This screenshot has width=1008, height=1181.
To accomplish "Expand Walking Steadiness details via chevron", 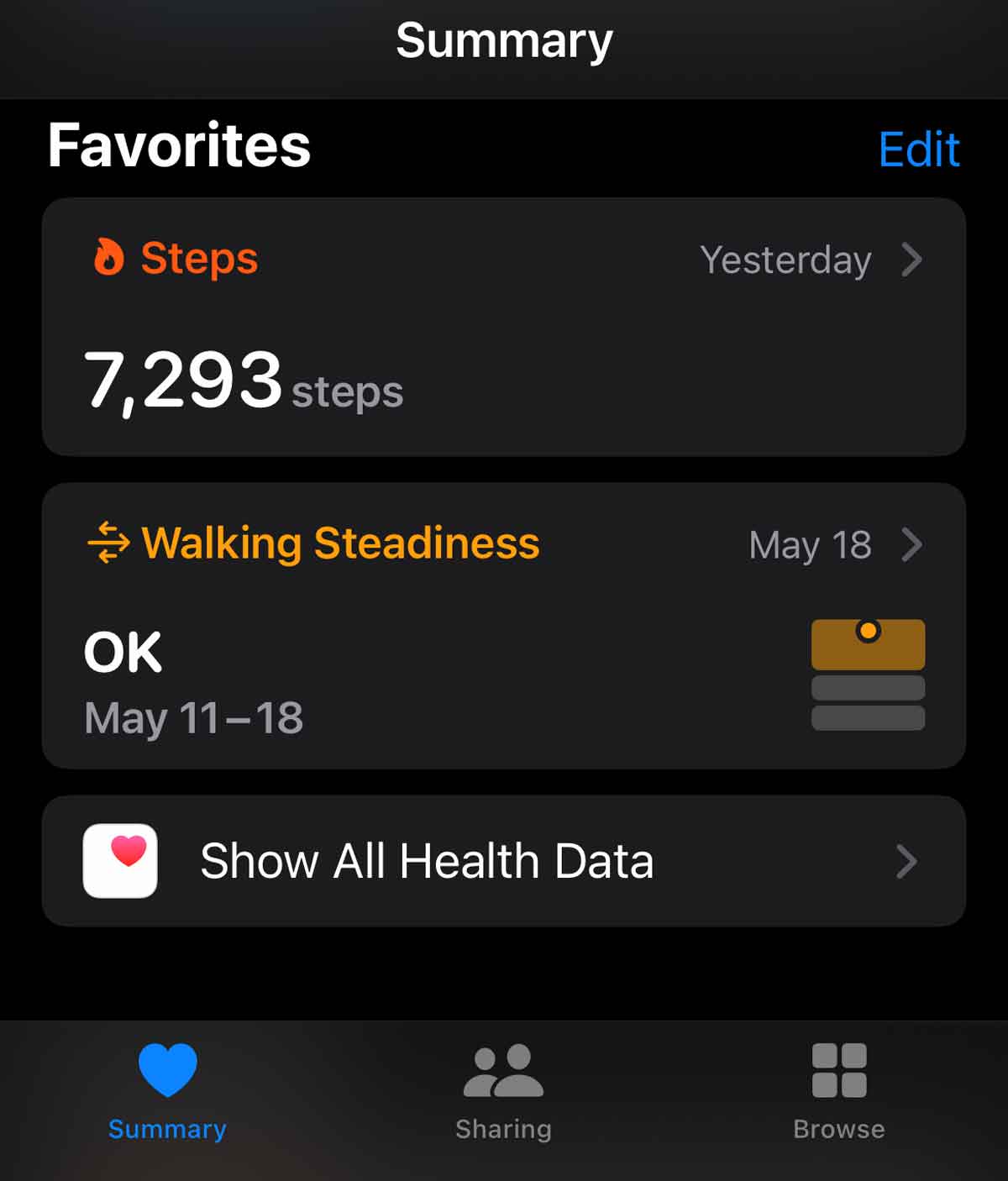I will 912,546.
